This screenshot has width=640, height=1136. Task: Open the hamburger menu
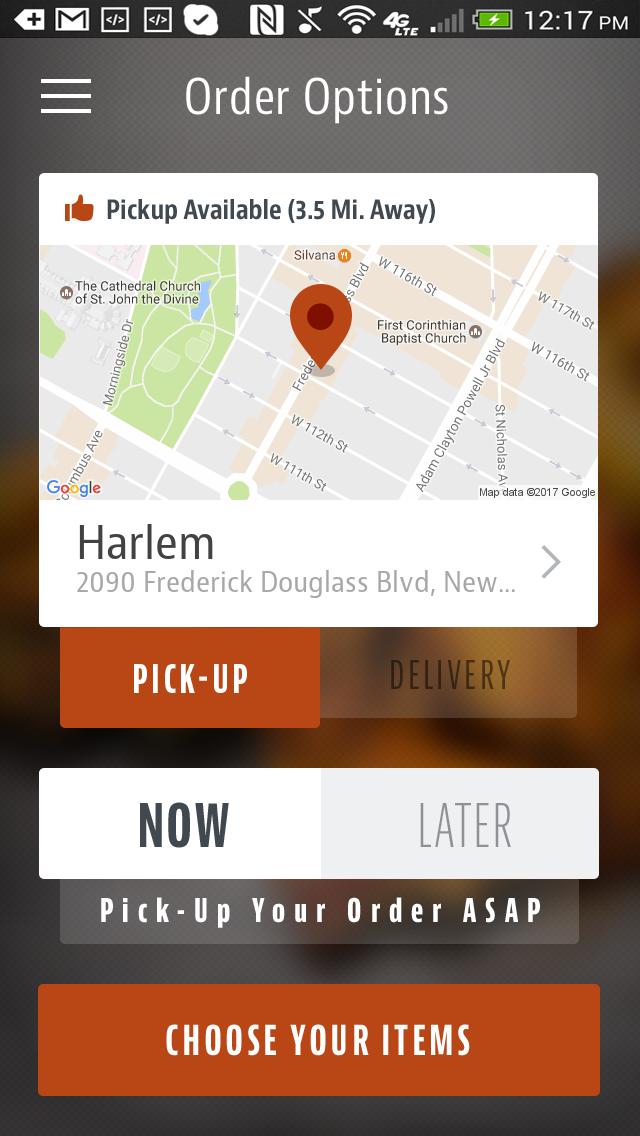tap(66, 96)
